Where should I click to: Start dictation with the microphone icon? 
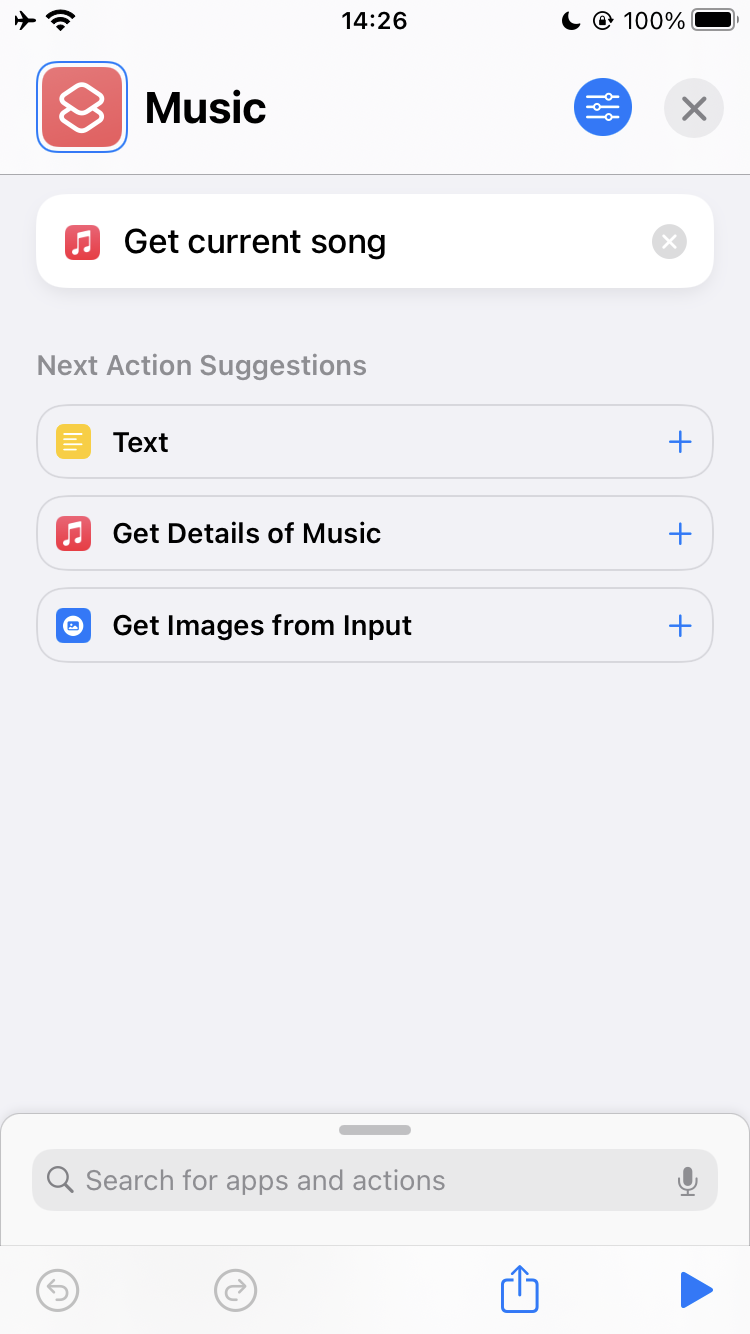coord(687,1181)
